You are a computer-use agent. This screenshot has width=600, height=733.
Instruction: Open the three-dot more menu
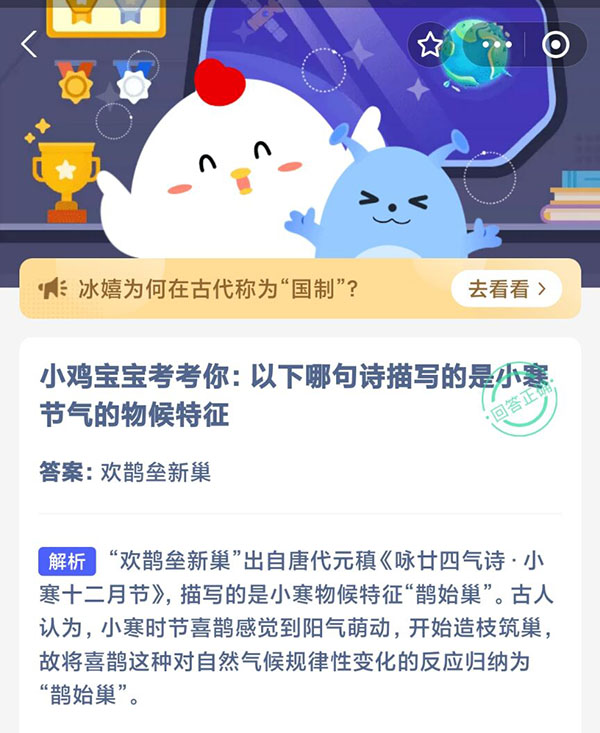tap(496, 45)
